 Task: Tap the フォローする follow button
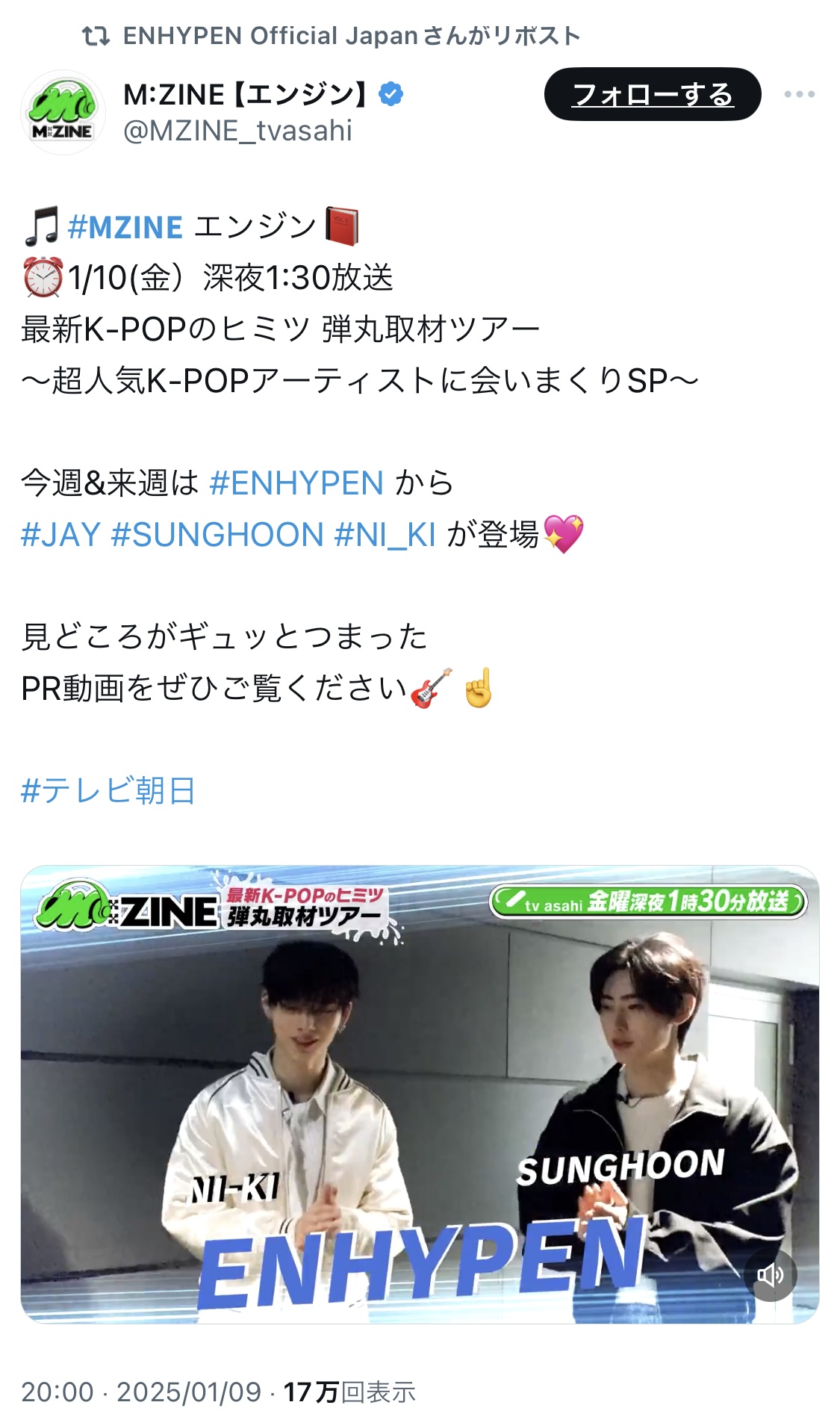click(652, 94)
